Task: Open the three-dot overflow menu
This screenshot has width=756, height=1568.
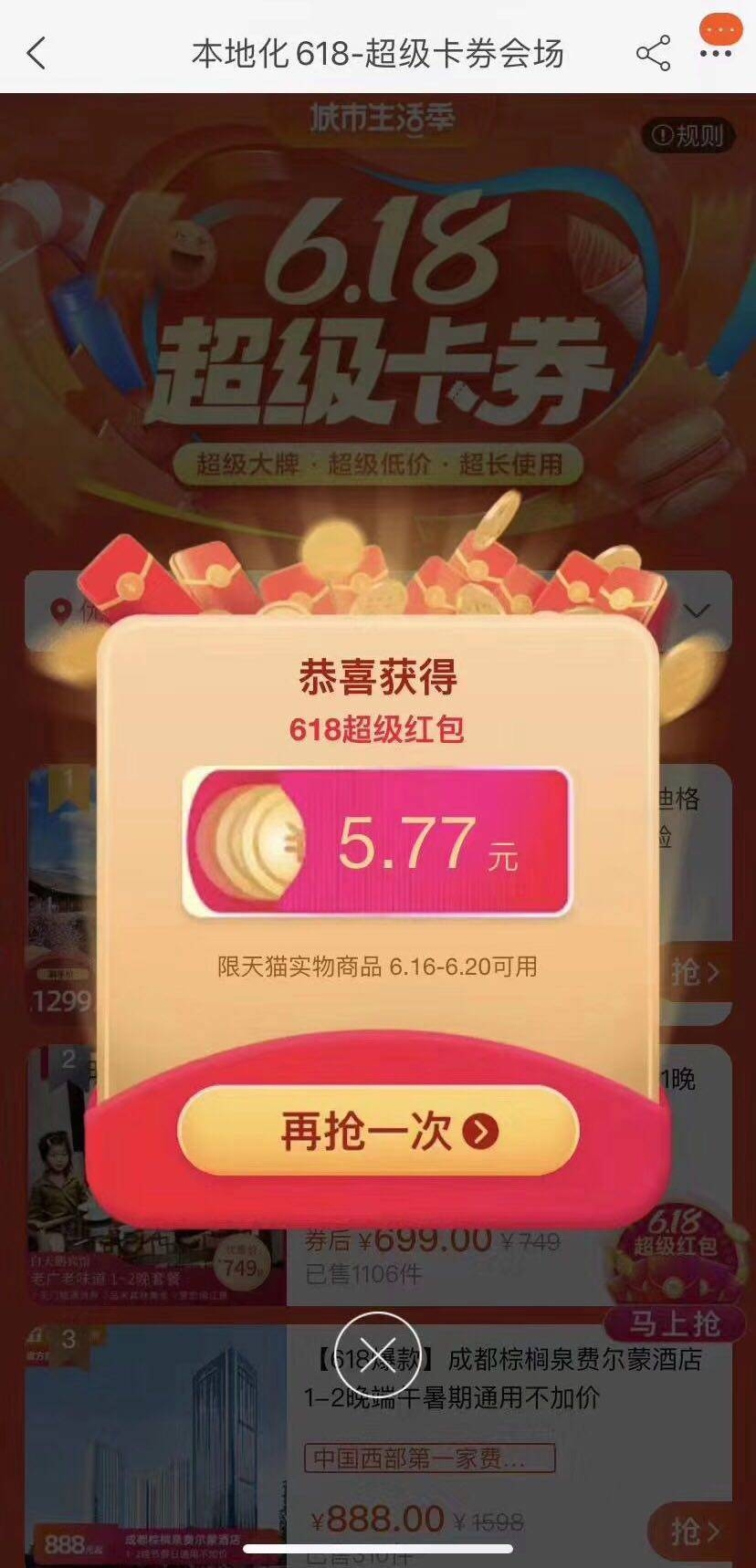Action: tap(716, 54)
